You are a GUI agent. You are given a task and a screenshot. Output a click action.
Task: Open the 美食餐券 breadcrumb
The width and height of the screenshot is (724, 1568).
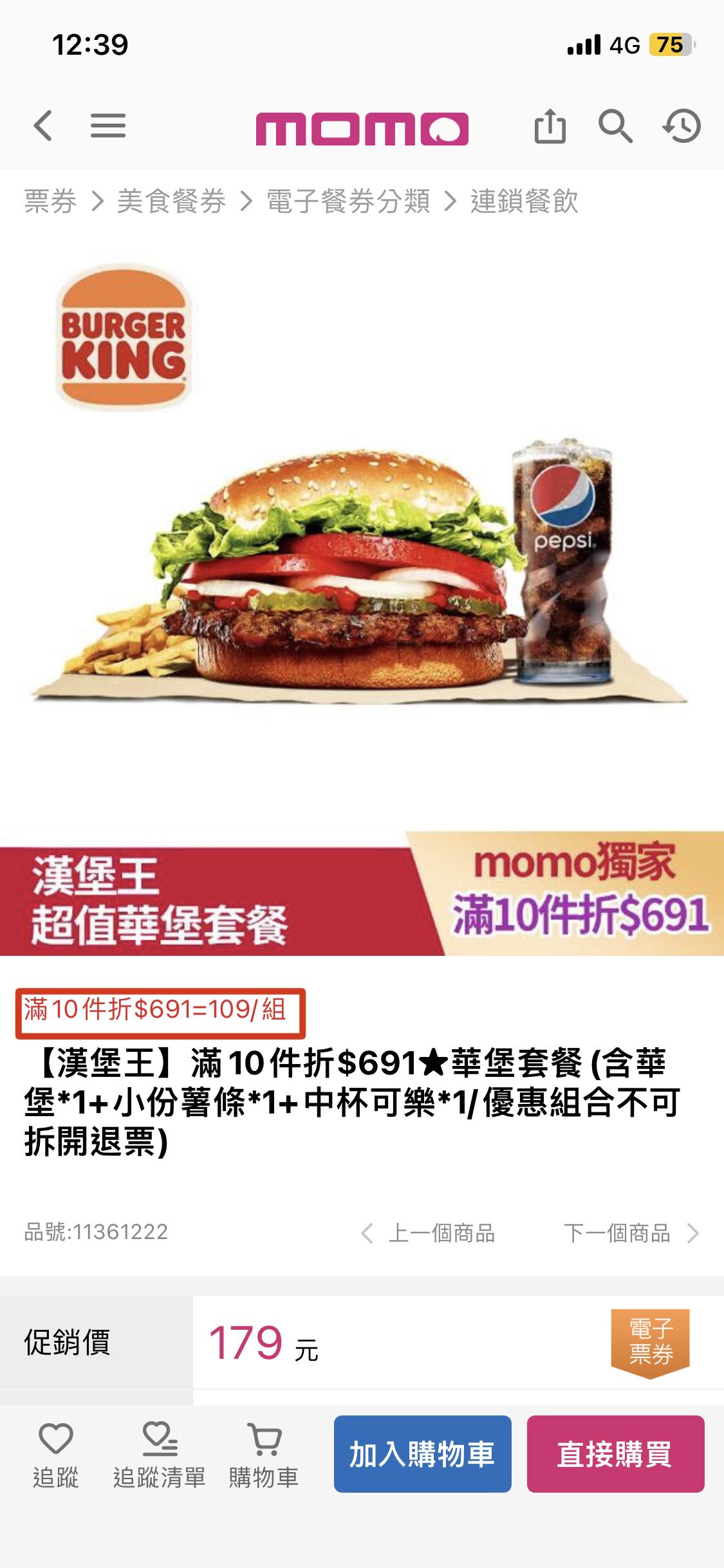(171, 201)
